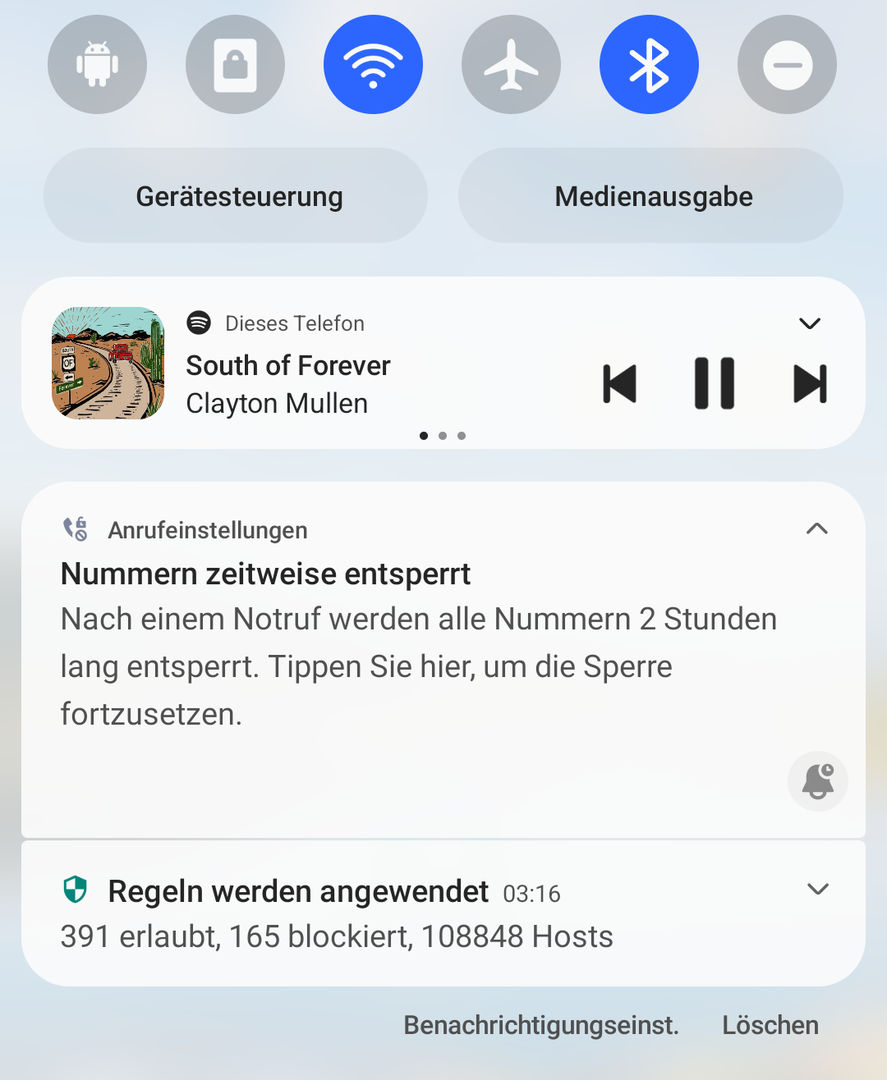The height and width of the screenshot is (1080, 887).
Task: Open Gerätesteuerung
Action: click(236, 196)
